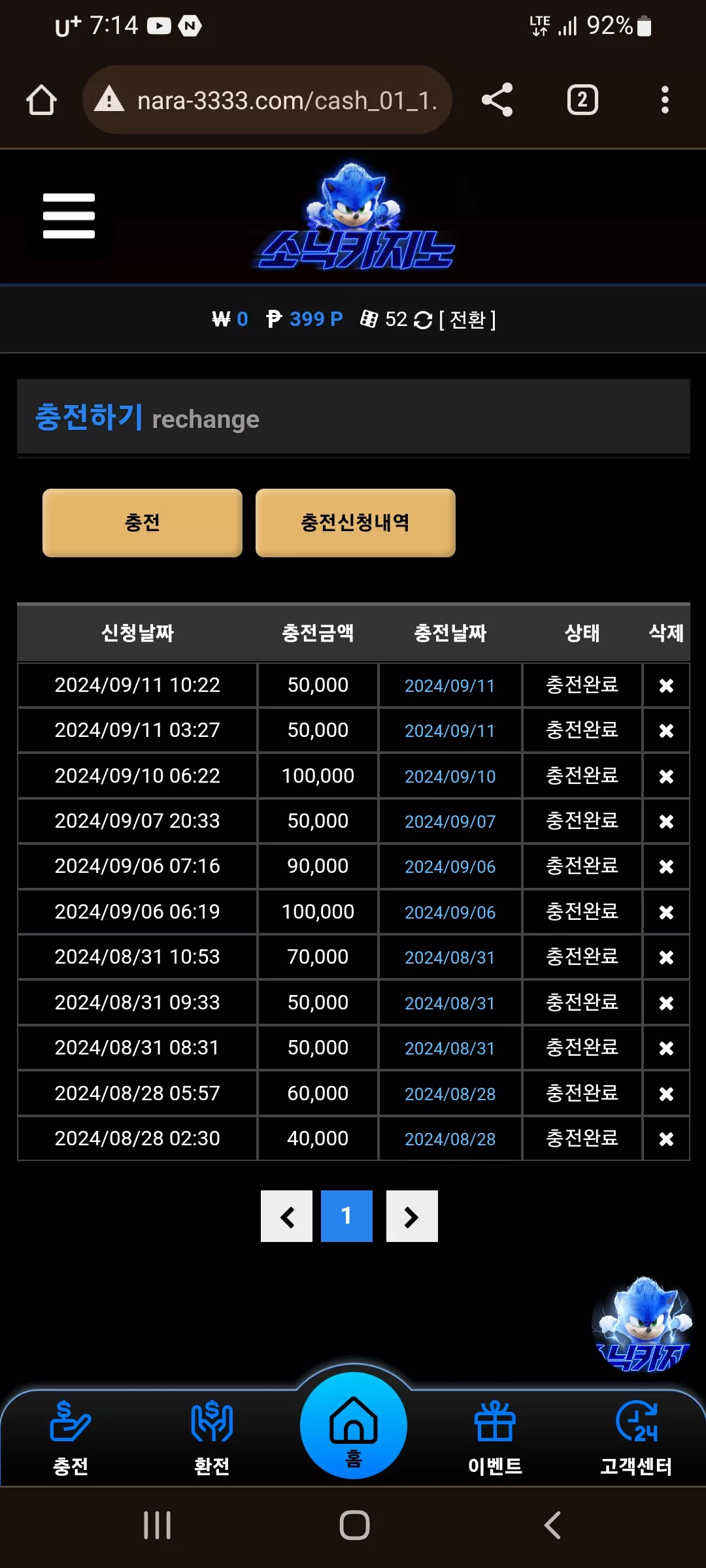706x1568 pixels.
Task: Tap the URL address bar
Action: point(267,100)
